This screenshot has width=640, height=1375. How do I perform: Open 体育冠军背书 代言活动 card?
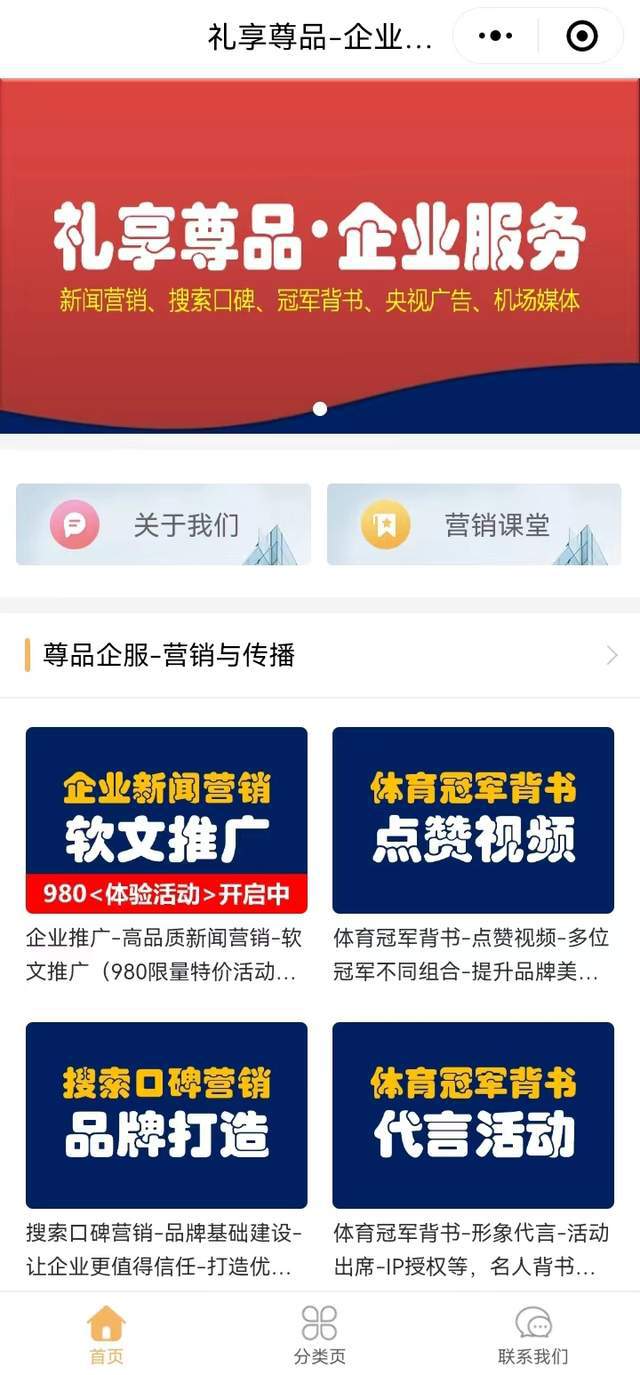coord(473,1115)
